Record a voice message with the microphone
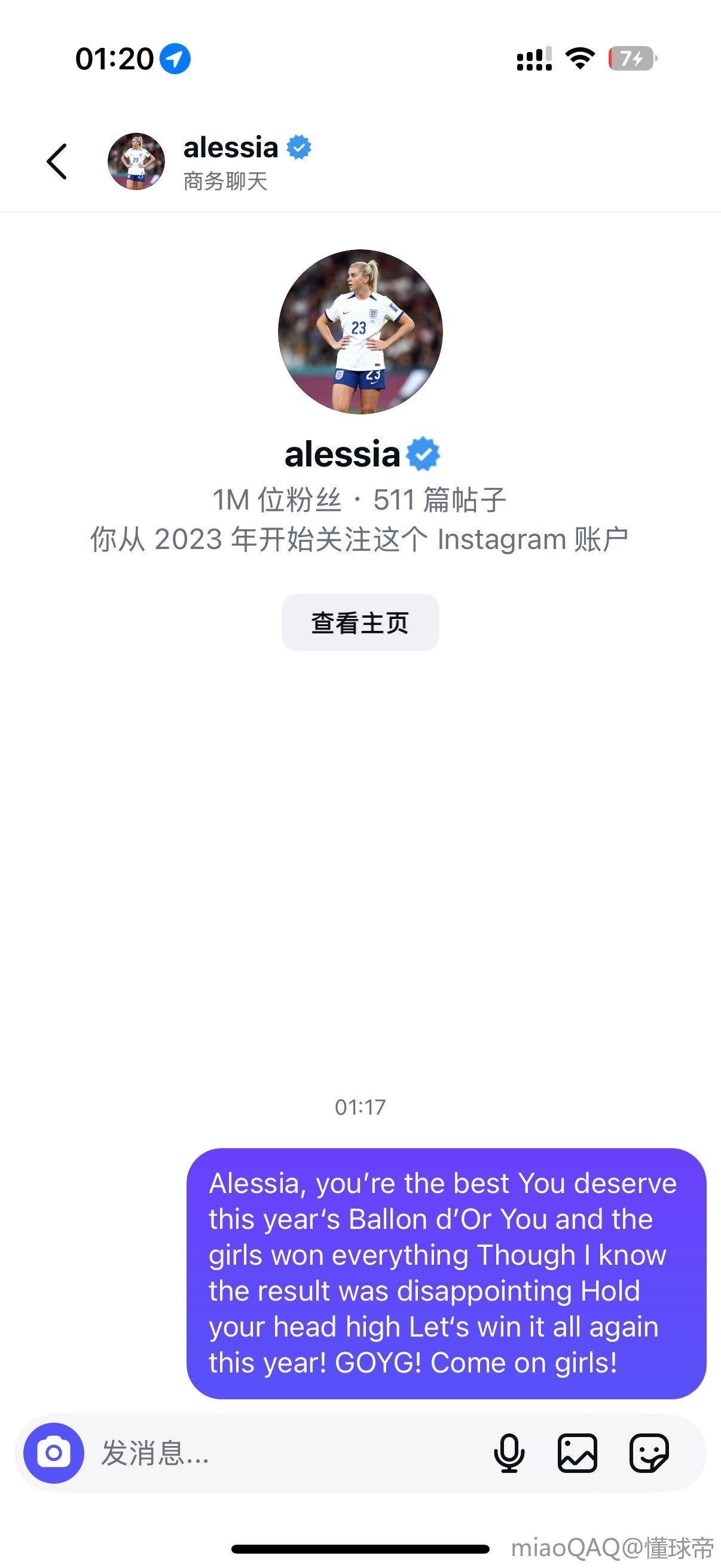Image resolution: width=721 pixels, height=1568 pixels. coord(509,1453)
